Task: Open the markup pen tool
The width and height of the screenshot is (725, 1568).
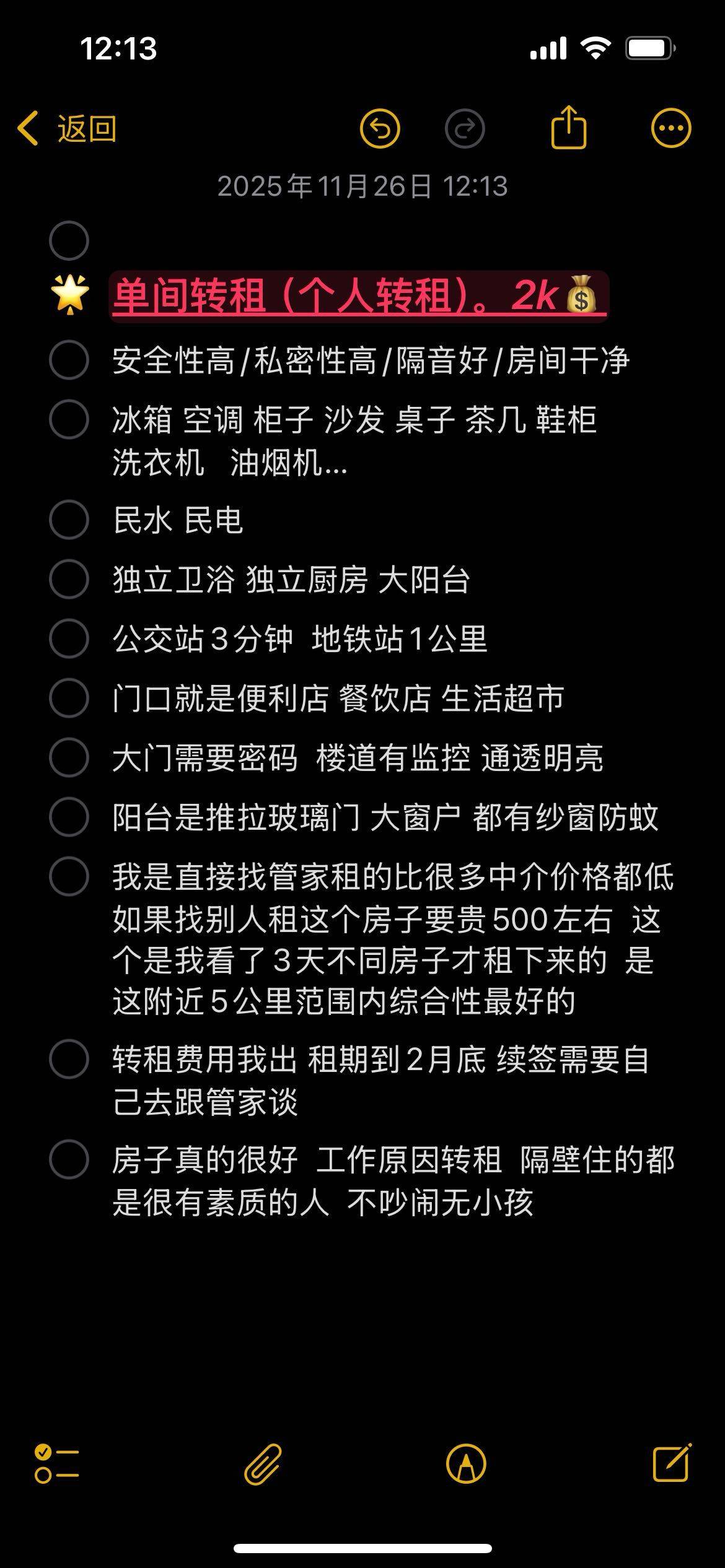Action: [x=466, y=1464]
